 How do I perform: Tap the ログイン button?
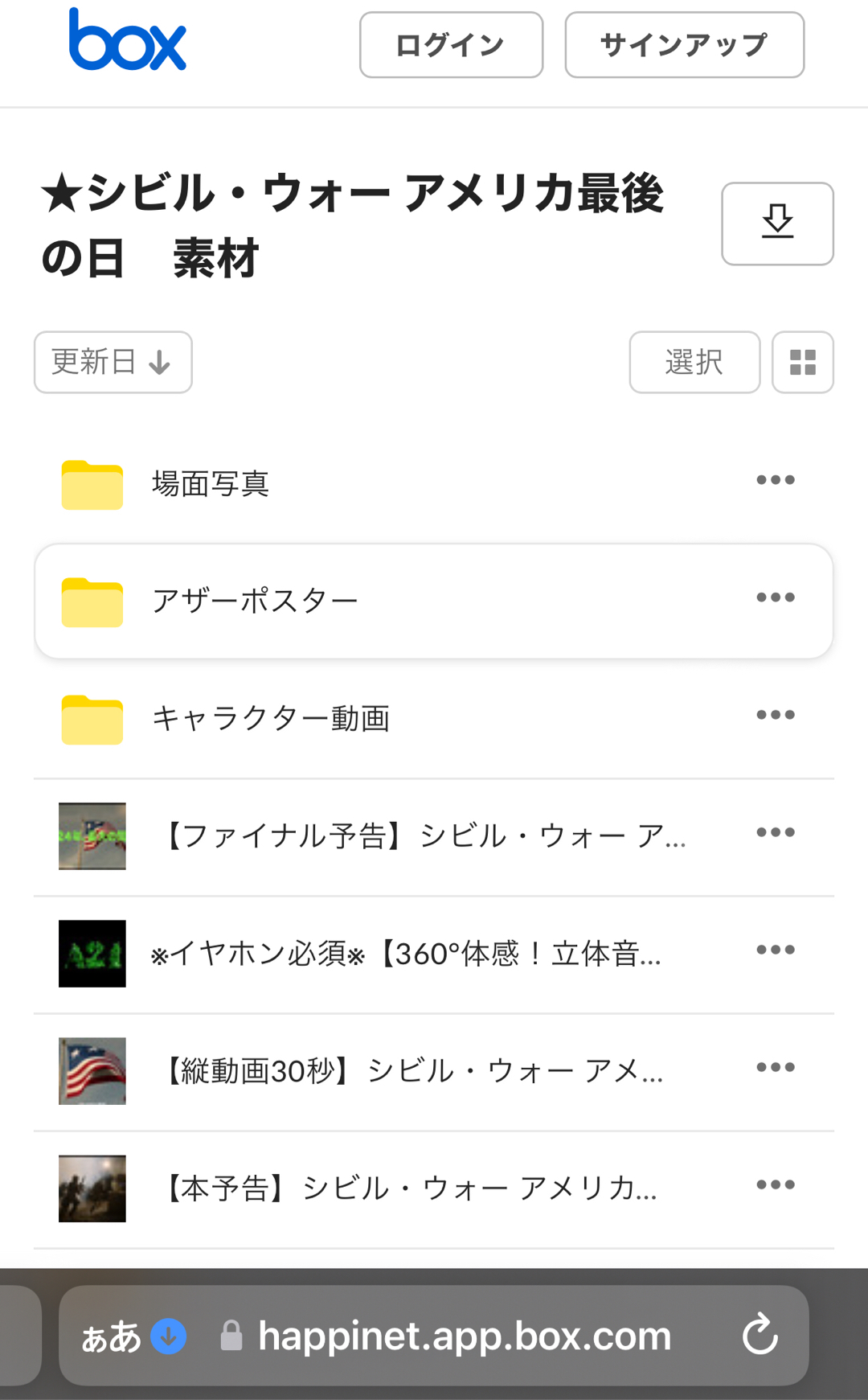pos(451,45)
